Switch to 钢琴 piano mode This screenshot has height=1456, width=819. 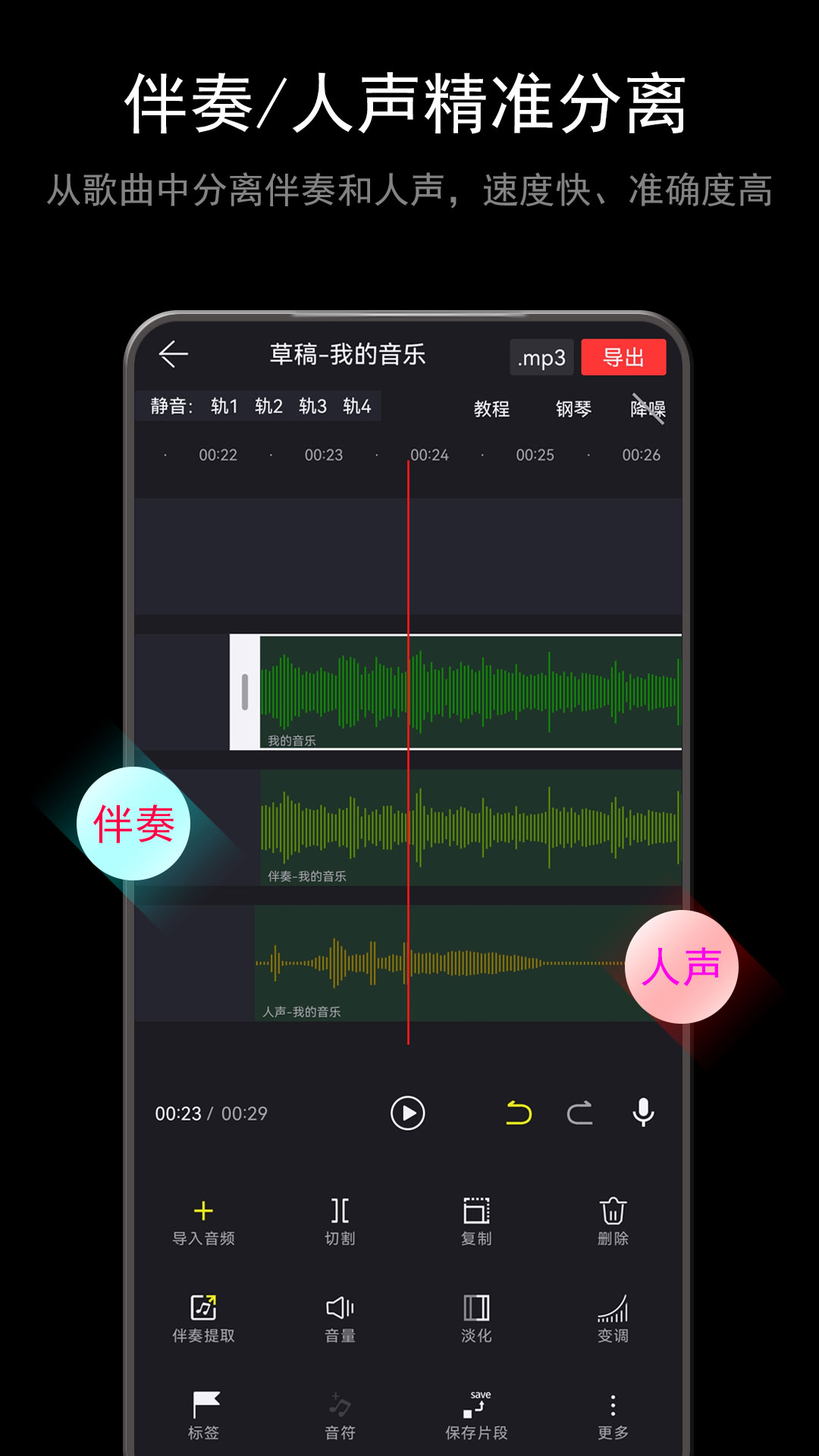(x=574, y=409)
